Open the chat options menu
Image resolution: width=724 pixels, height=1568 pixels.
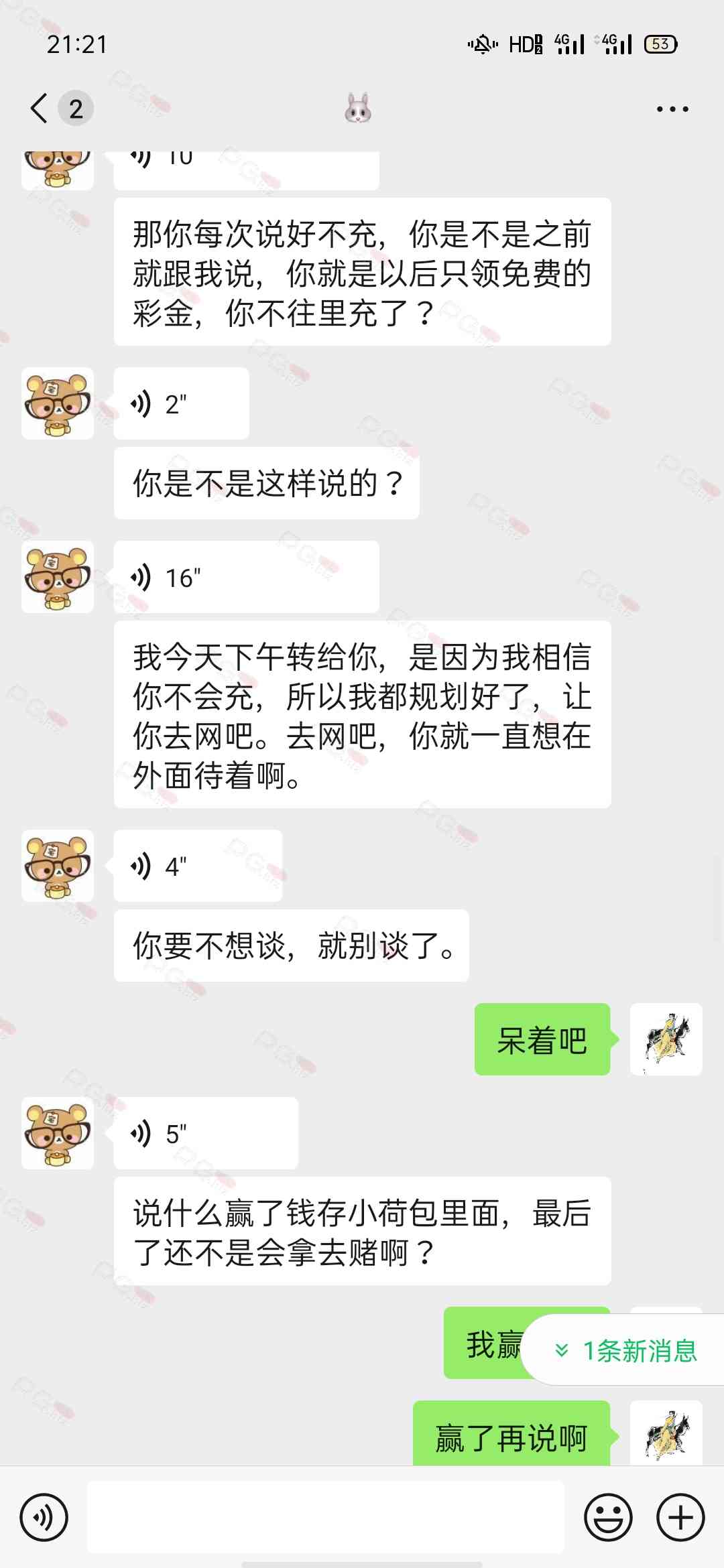(672, 109)
